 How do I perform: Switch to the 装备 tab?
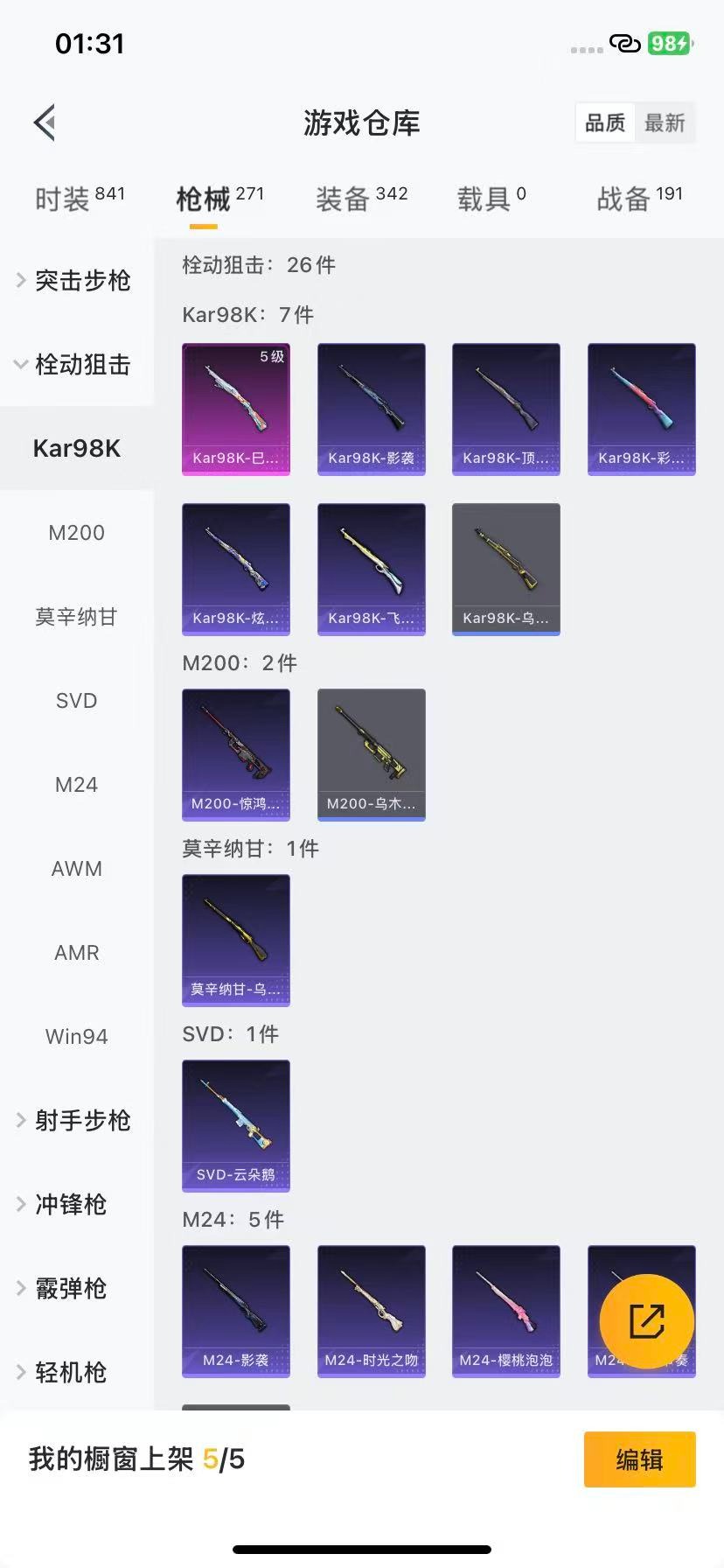coord(361,199)
